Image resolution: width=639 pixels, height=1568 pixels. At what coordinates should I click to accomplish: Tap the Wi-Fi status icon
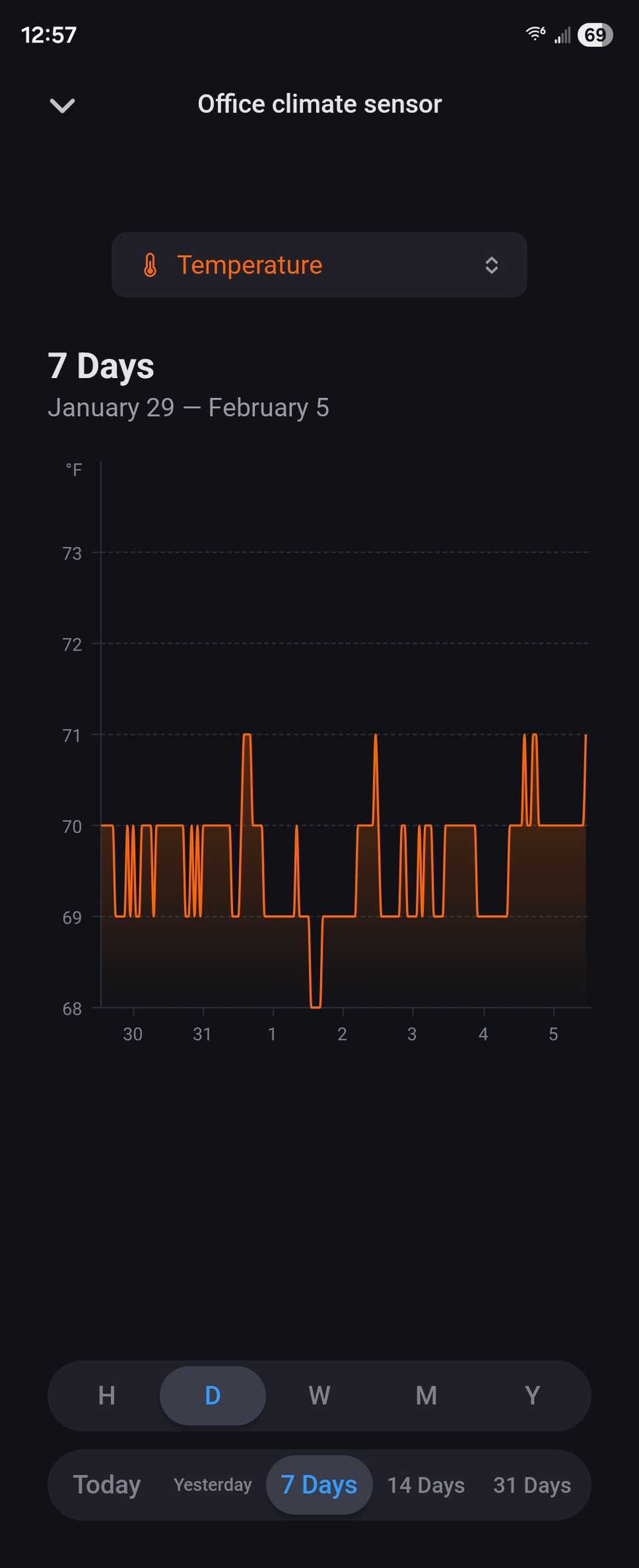[x=534, y=33]
